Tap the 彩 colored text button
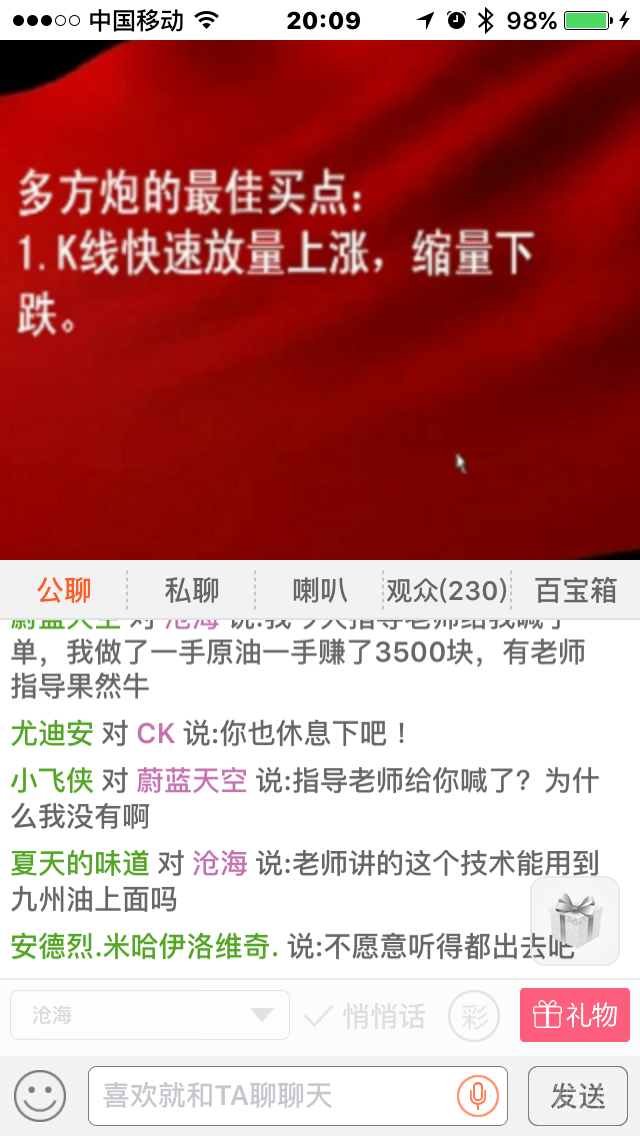640x1136 pixels. [474, 1016]
